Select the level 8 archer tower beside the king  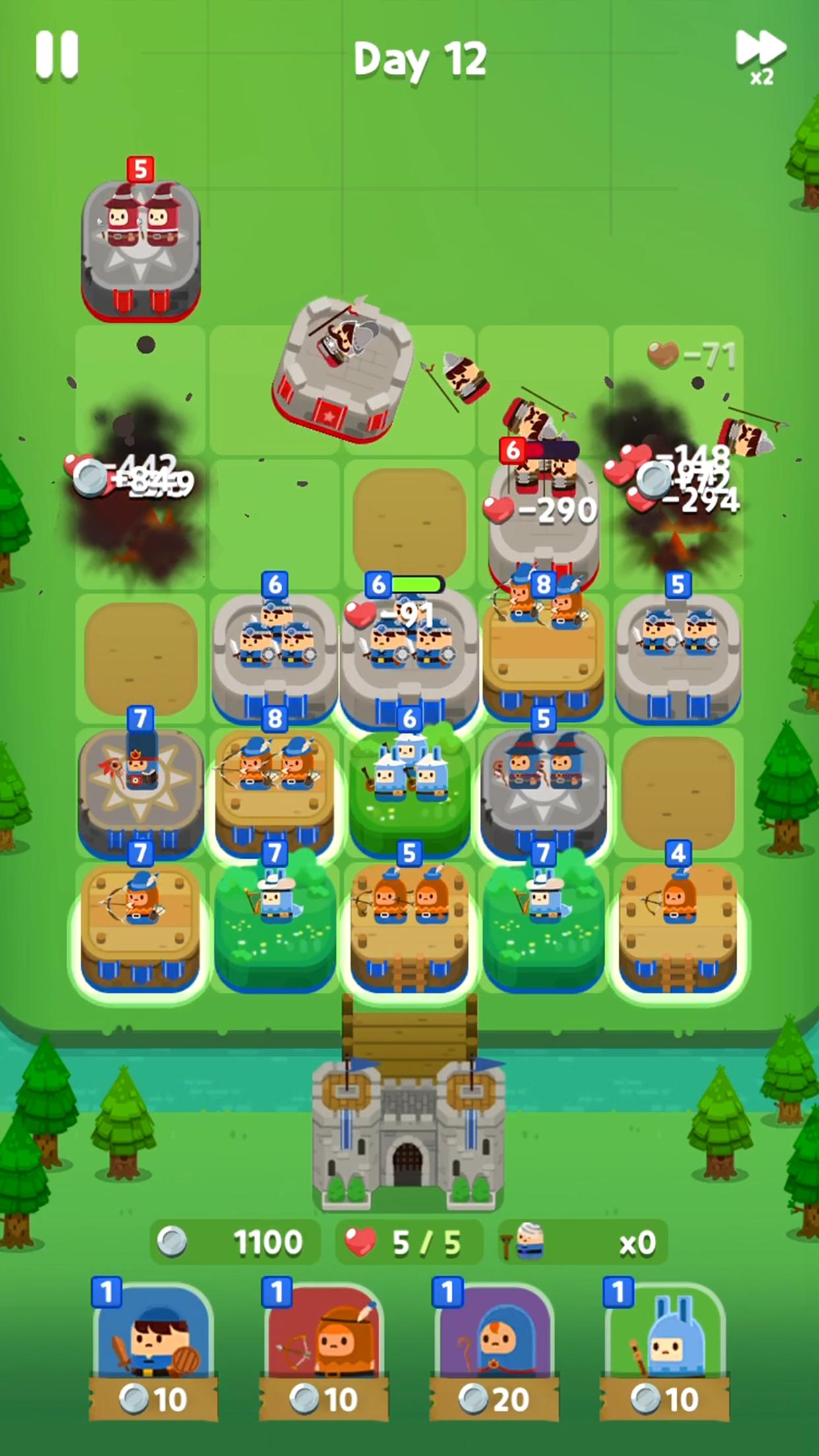coord(274,788)
